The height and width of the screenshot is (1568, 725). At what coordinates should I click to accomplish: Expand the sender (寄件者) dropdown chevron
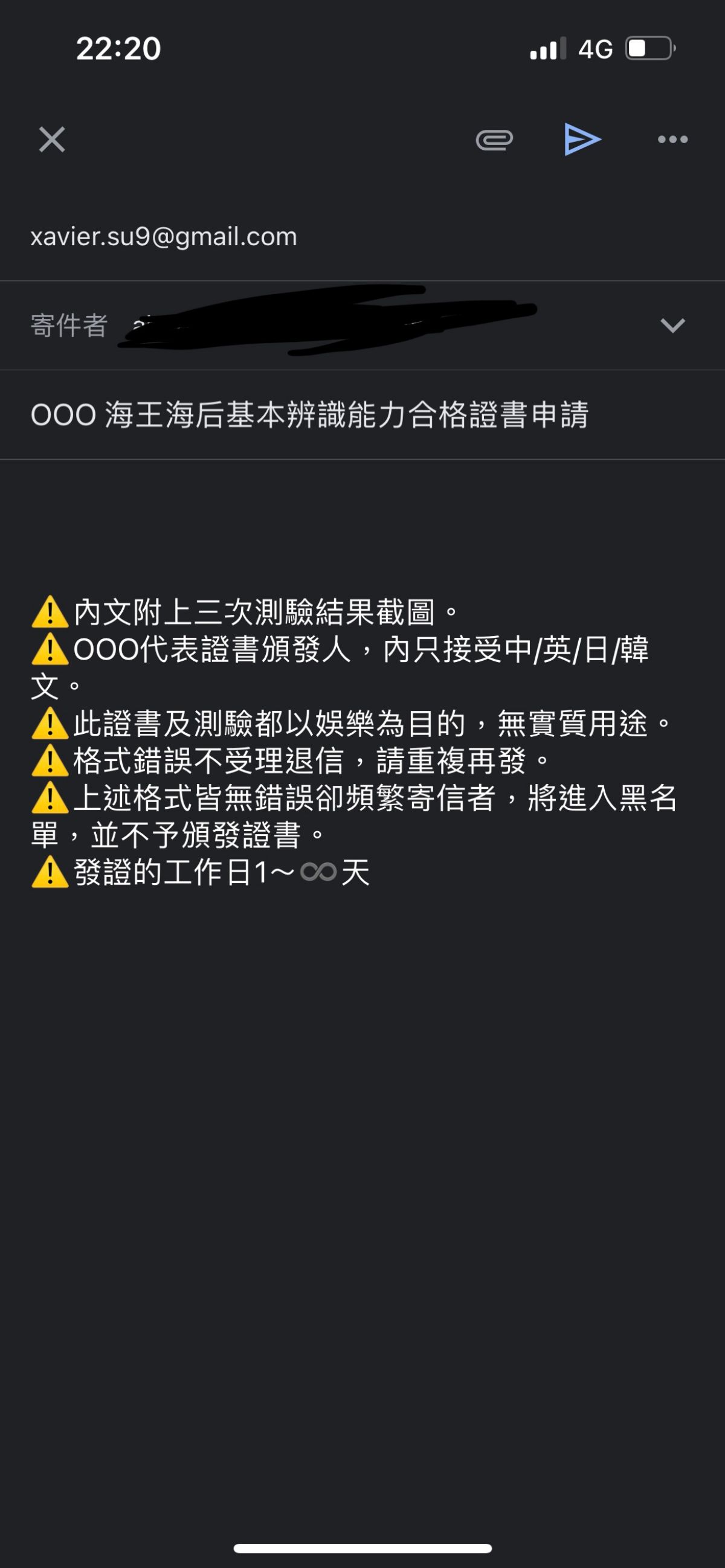click(x=672, y=325)
